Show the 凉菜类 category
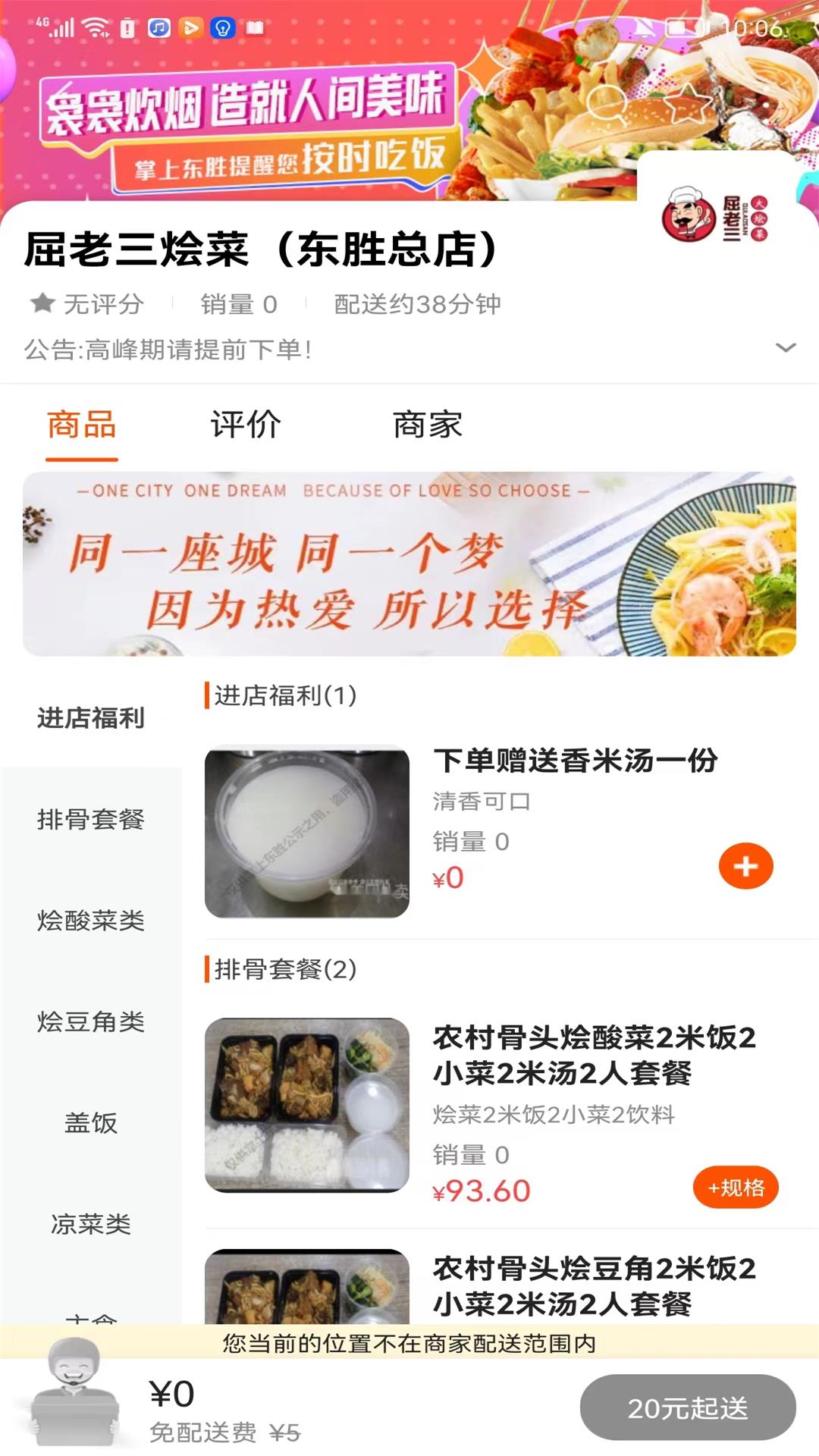The width and height of the screenshot is (819, 1456). (91, 1223)
